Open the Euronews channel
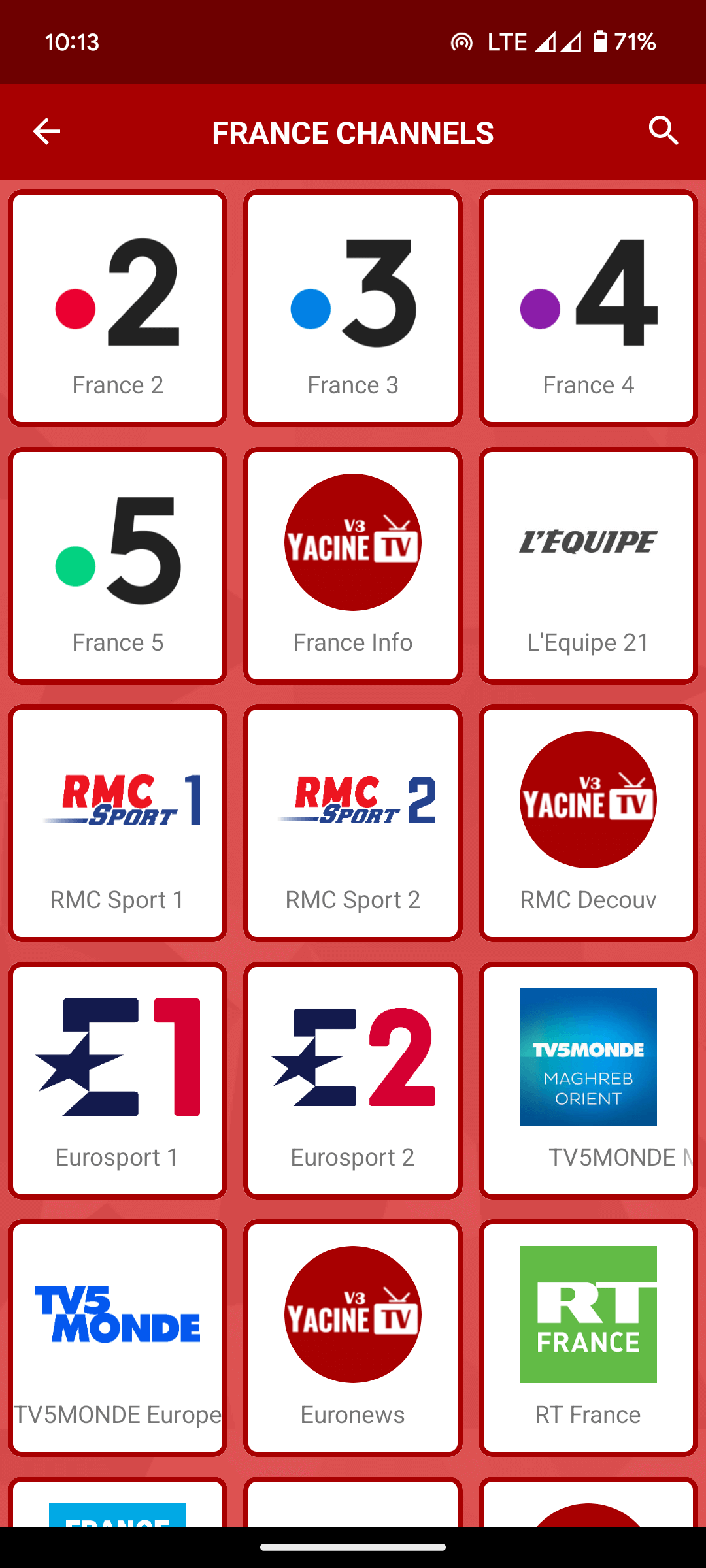Screen dimensions: 706x1568 [352, 1315]
